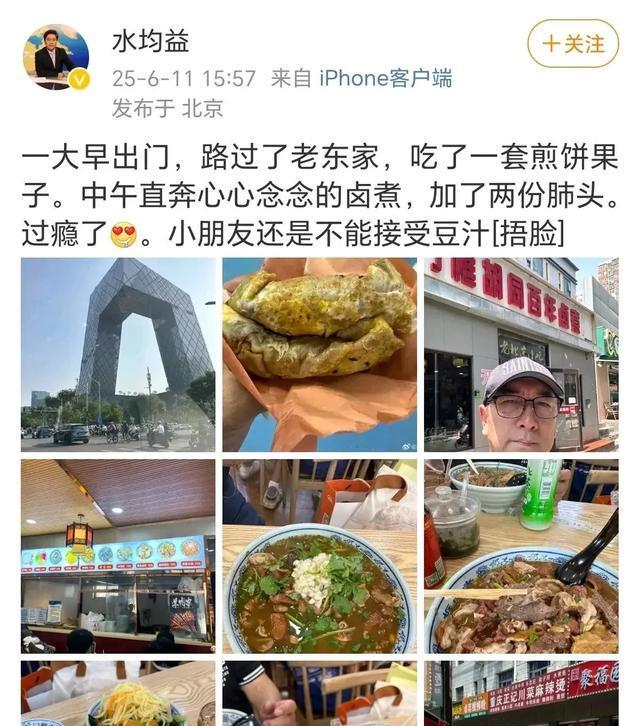This screenshot has height=726, width=640.
Task: Open the selfie outside the restaurant
Action: pyautogui.click(x=521, y=354)
